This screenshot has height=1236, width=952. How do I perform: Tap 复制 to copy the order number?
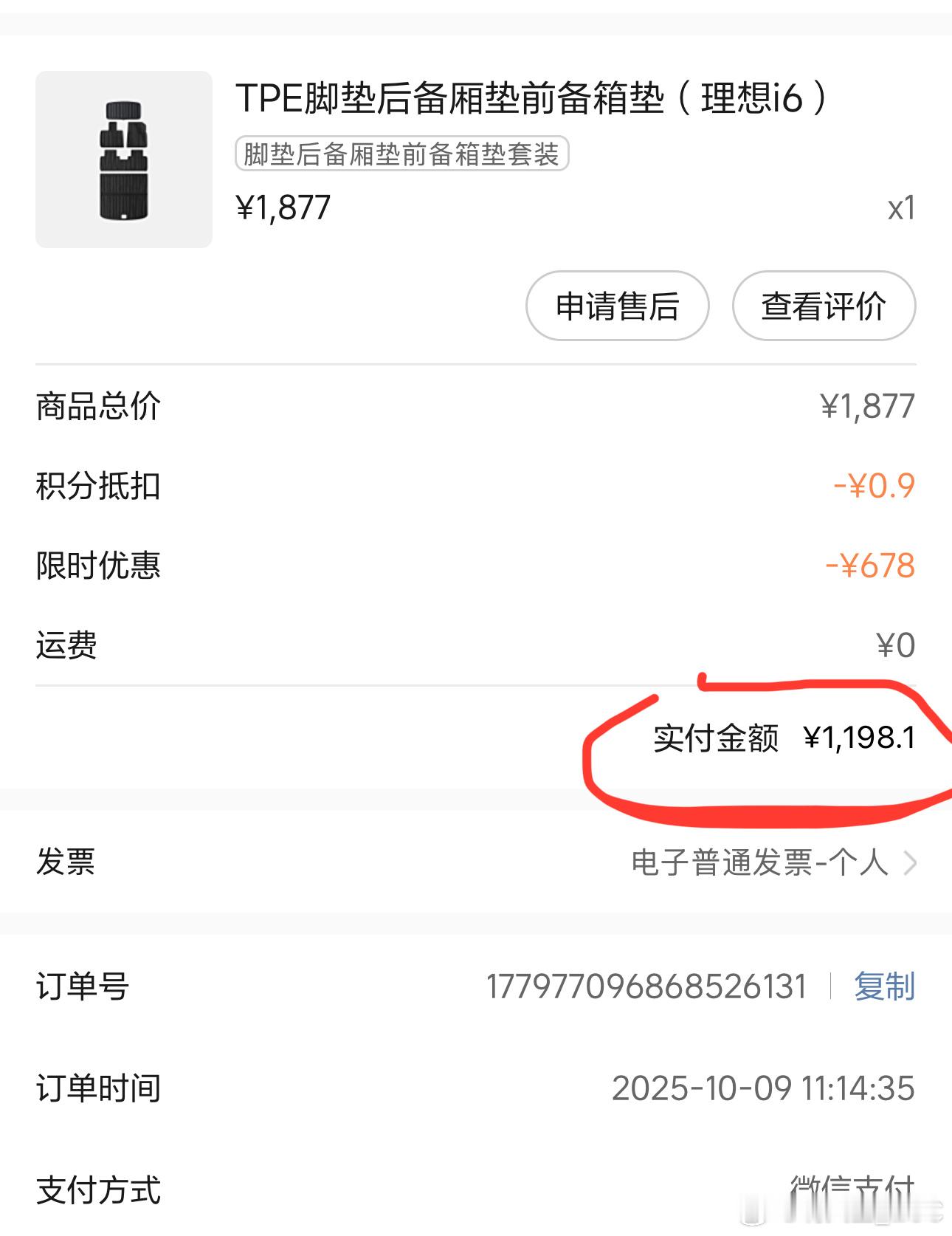point(885,986)
